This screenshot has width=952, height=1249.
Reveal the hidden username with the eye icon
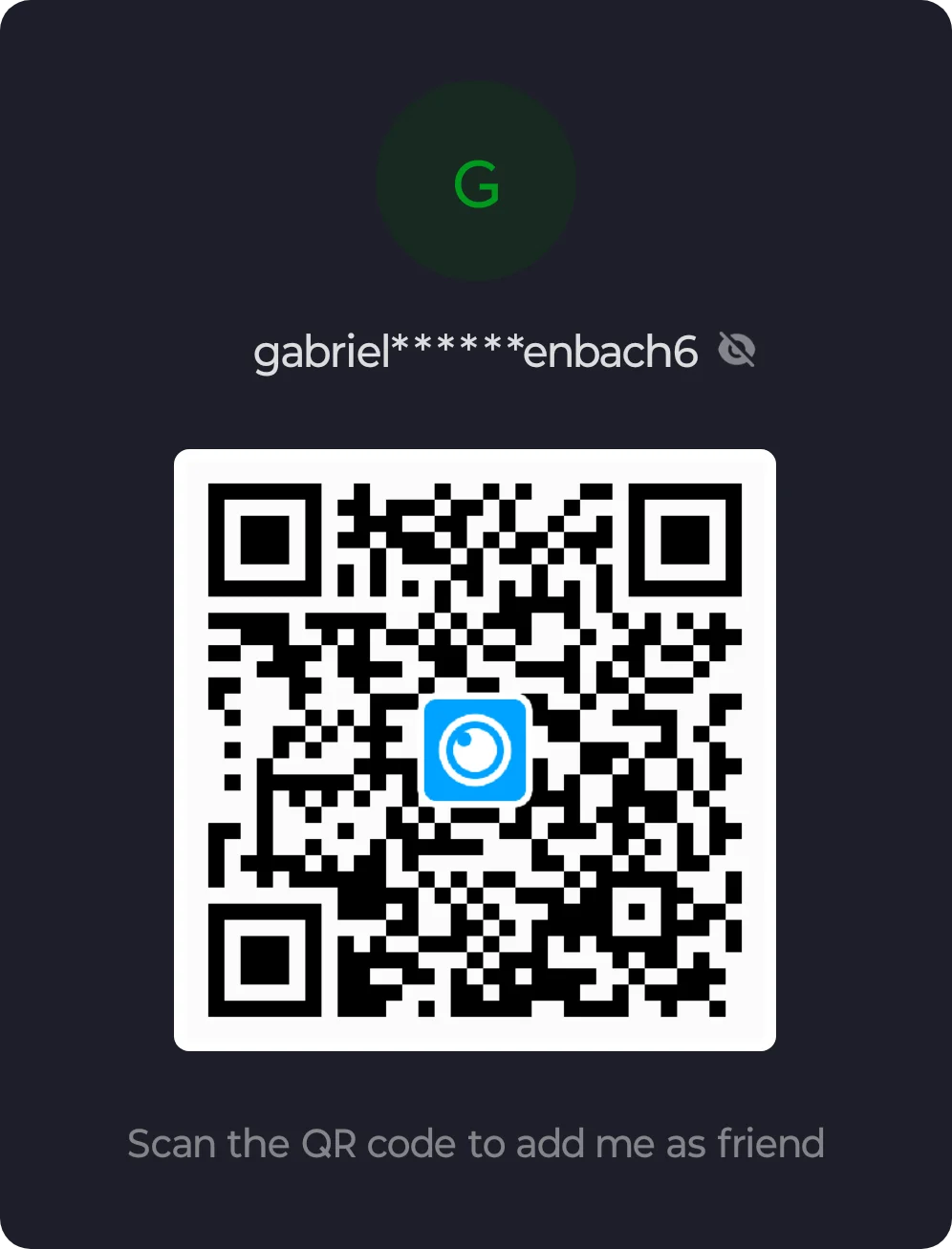[736, 351]
